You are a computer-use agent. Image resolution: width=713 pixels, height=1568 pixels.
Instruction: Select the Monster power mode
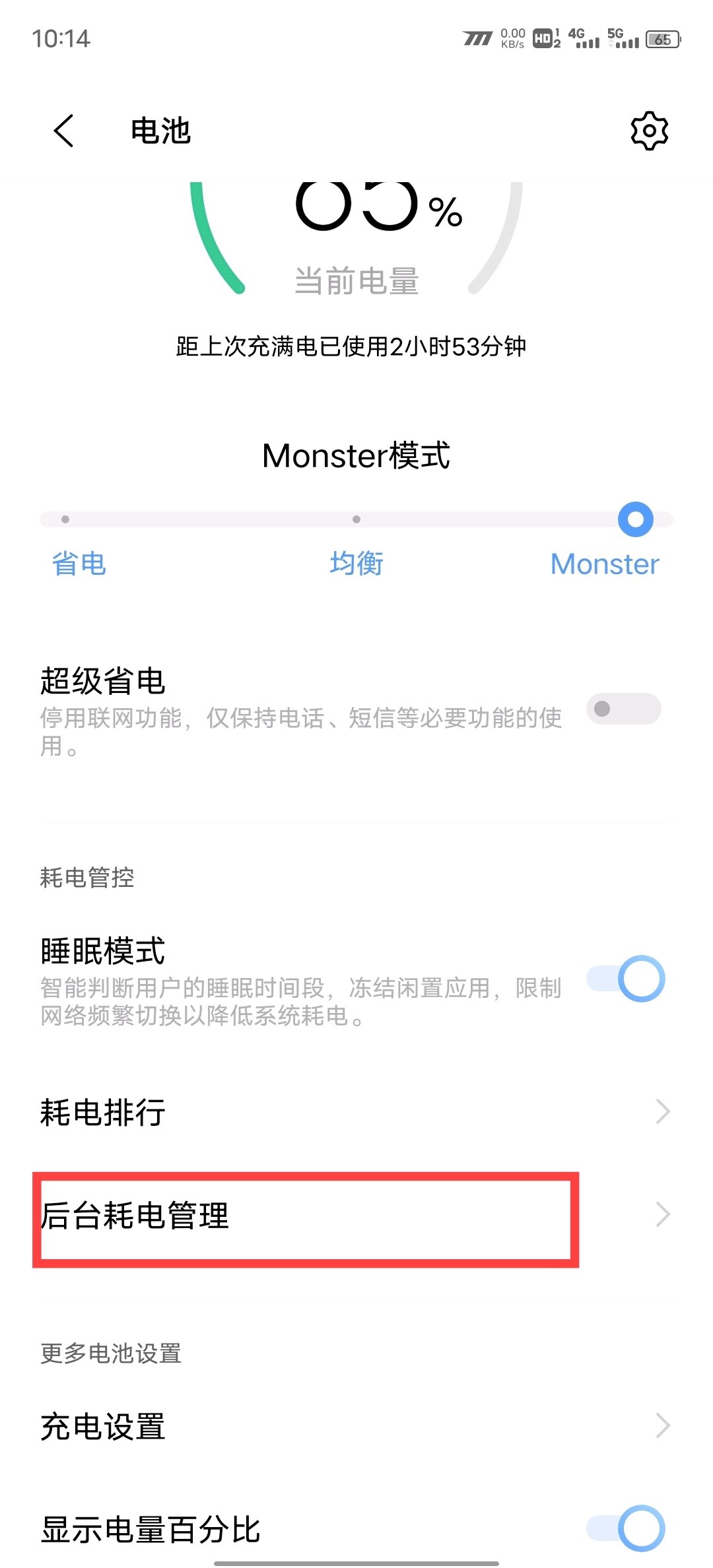[605, 564]
